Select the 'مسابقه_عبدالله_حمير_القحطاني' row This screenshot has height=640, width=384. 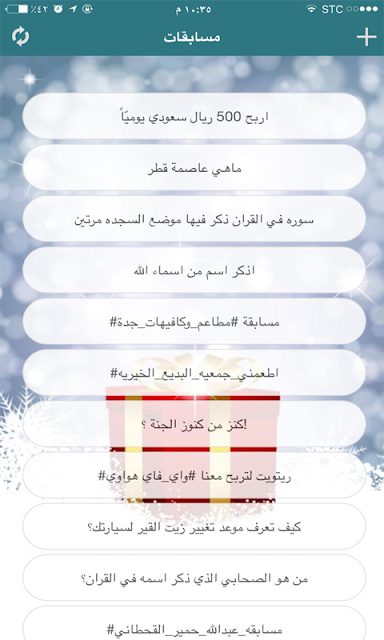(x=194, y=623)
